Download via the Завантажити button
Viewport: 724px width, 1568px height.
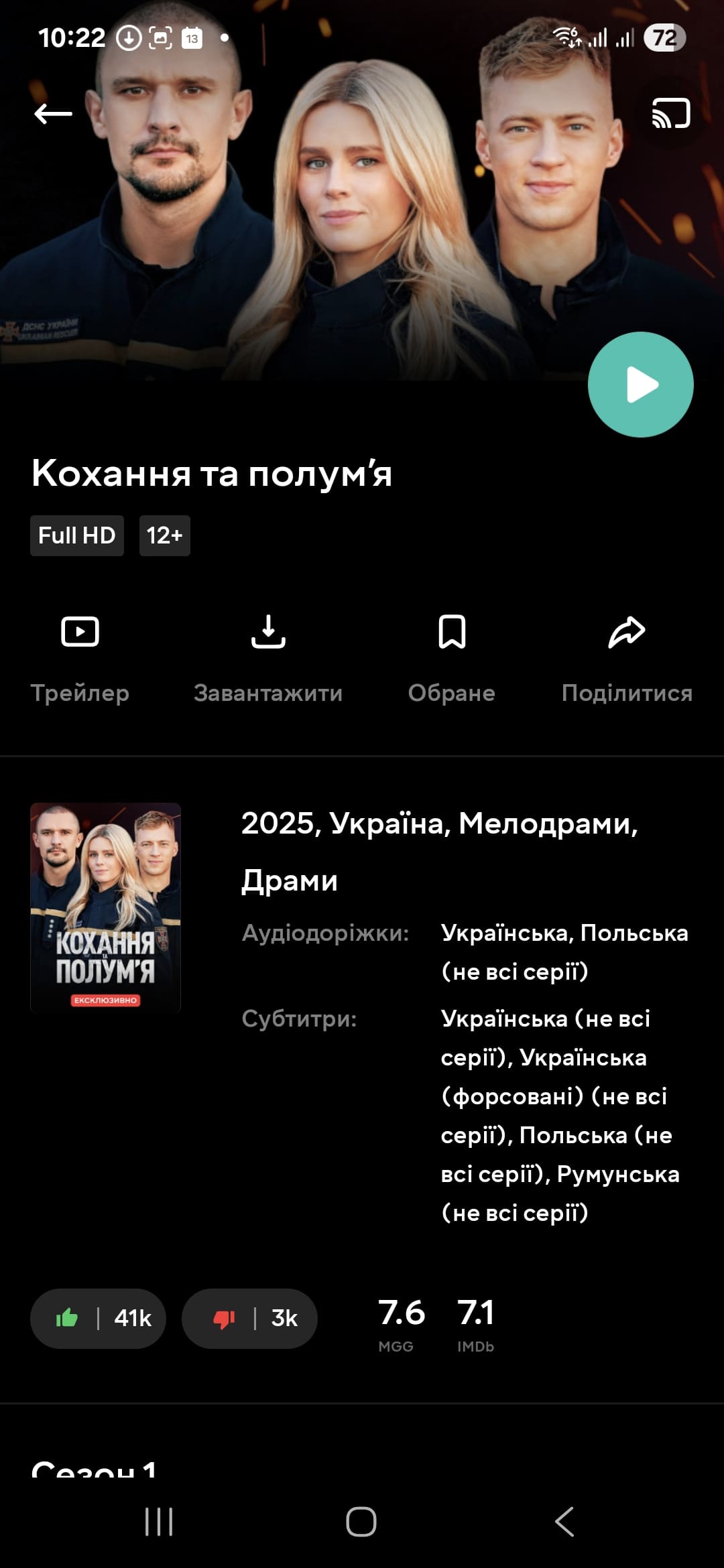click(x=268, y=657)
